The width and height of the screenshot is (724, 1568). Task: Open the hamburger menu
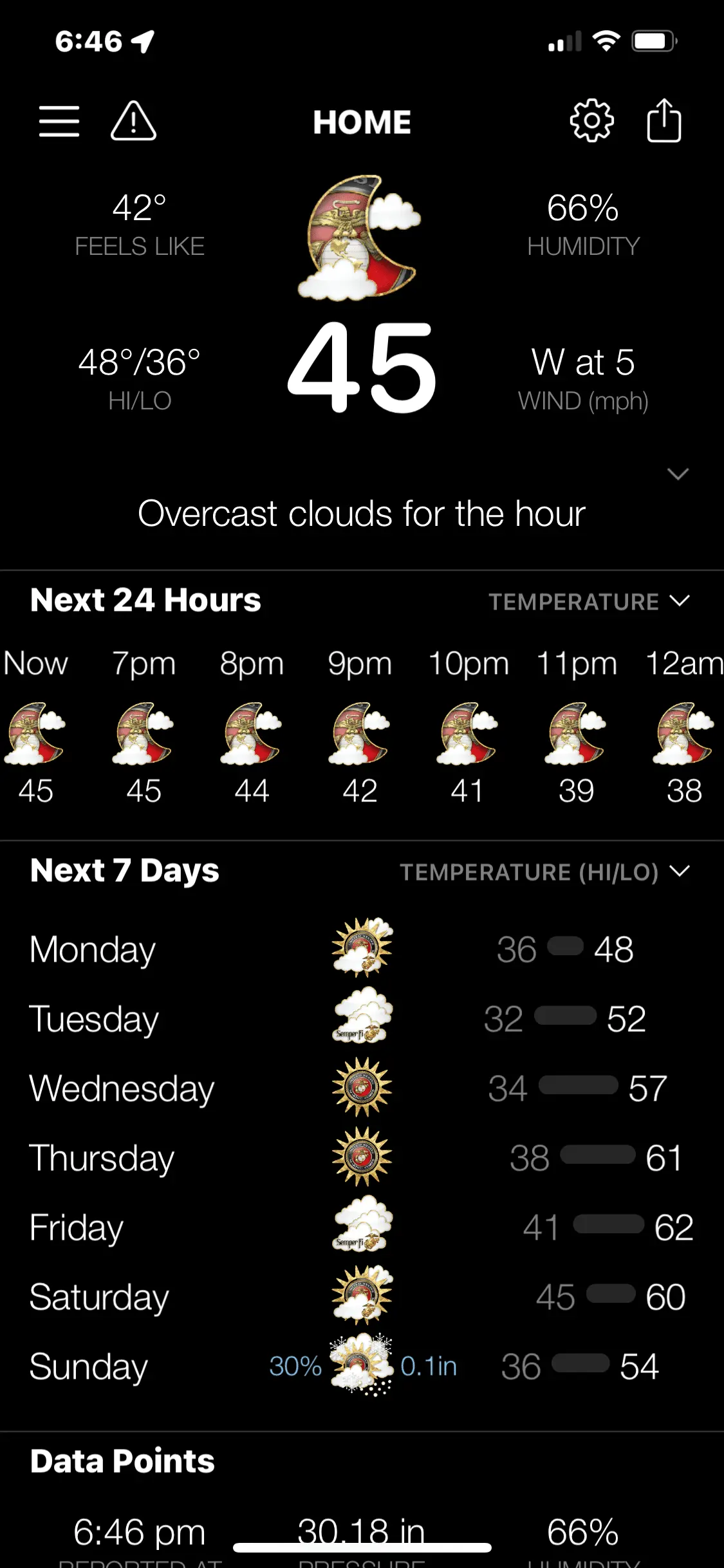click(59, 121)
